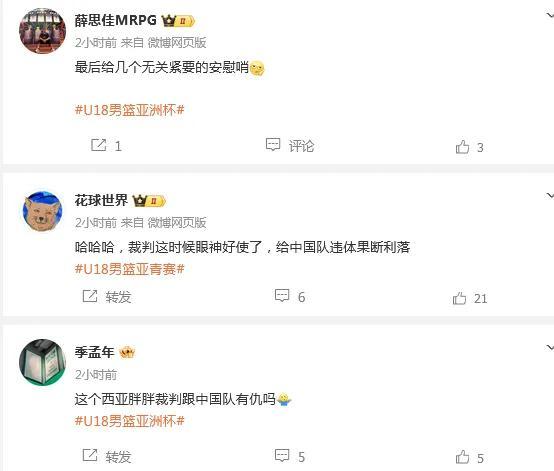Expand options chevron on 季孟年's post
This screenshot has height=471, width=554.
coord(550,347)
